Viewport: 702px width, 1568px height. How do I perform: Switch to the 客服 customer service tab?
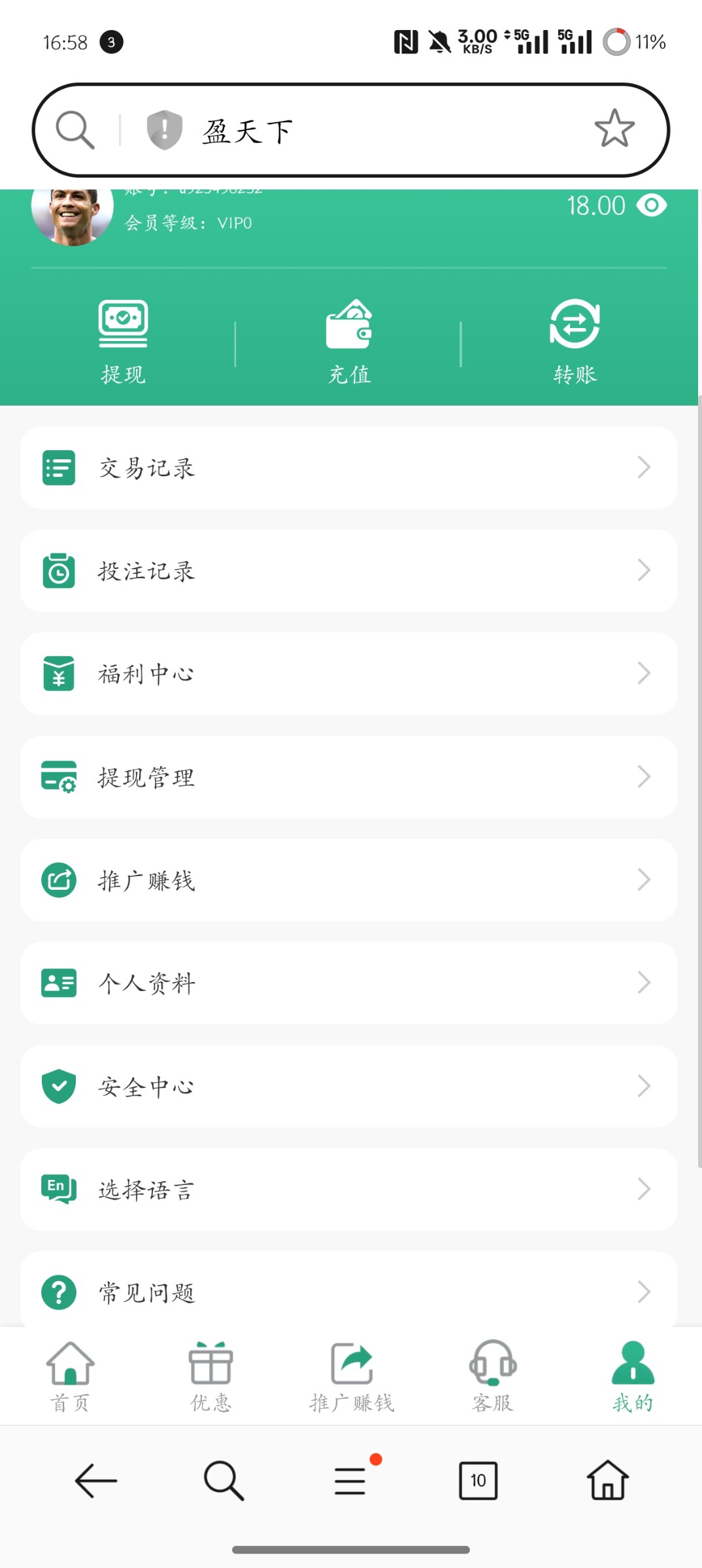pos(492,1376)
